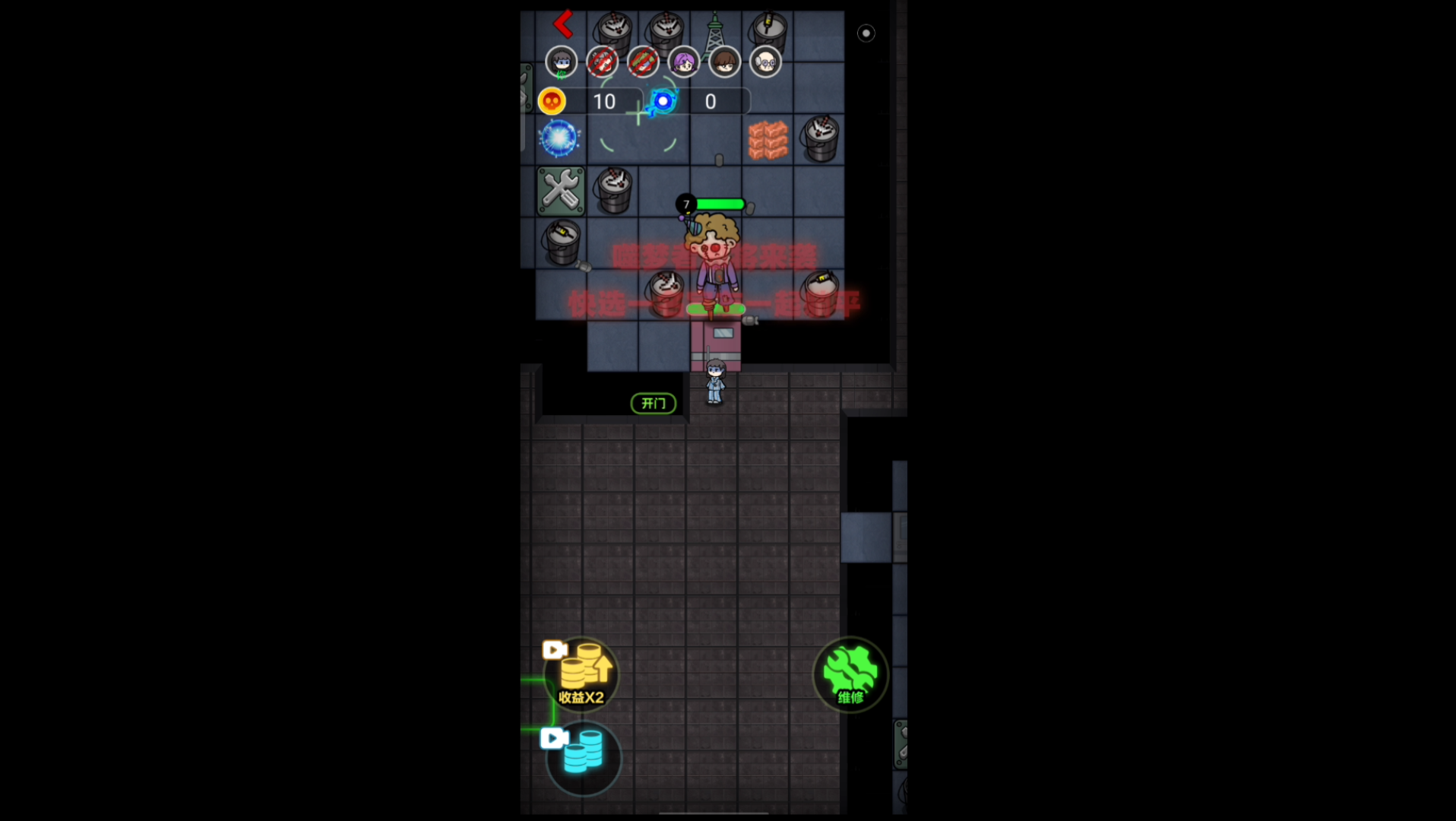Select the white-haired player avatar with glasses
Image resolution: width=1456 pixels, height=821 pixels.
pos(765,62)
